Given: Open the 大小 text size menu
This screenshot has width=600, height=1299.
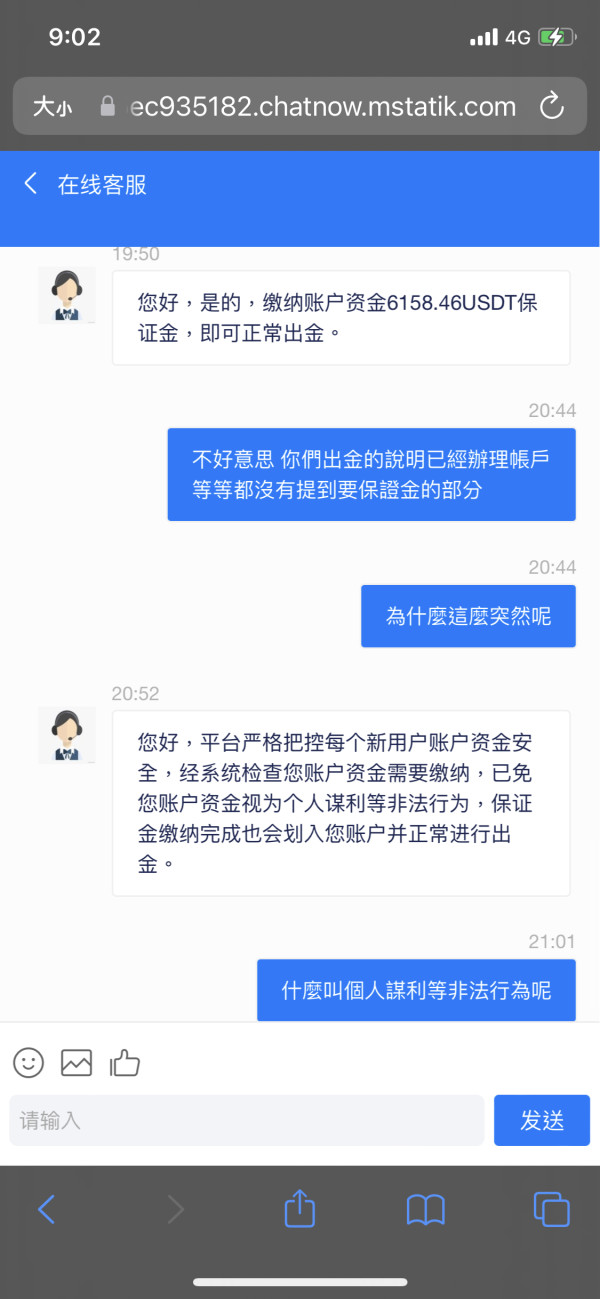Looking at the screenshot, I should point(52,106).
